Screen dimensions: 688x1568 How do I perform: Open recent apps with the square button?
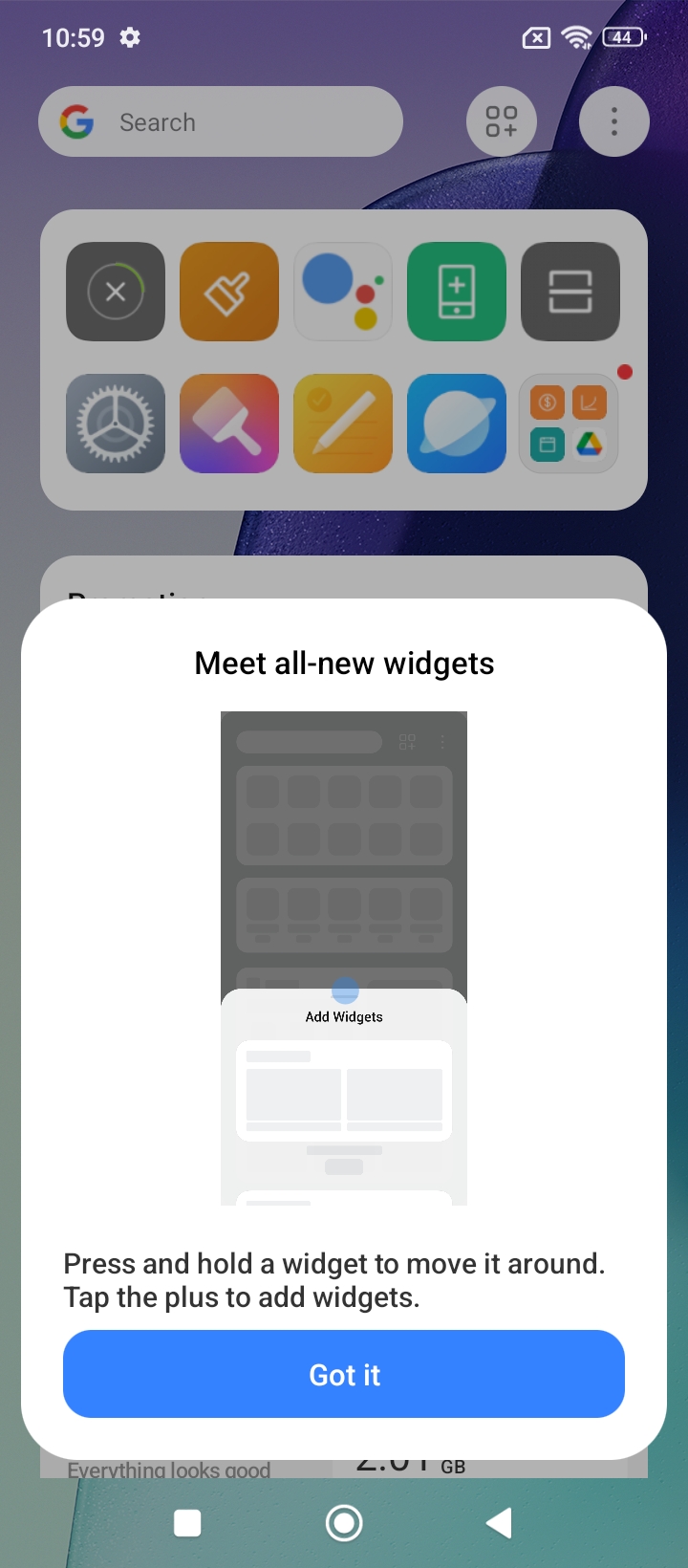tap(187, 1523)
